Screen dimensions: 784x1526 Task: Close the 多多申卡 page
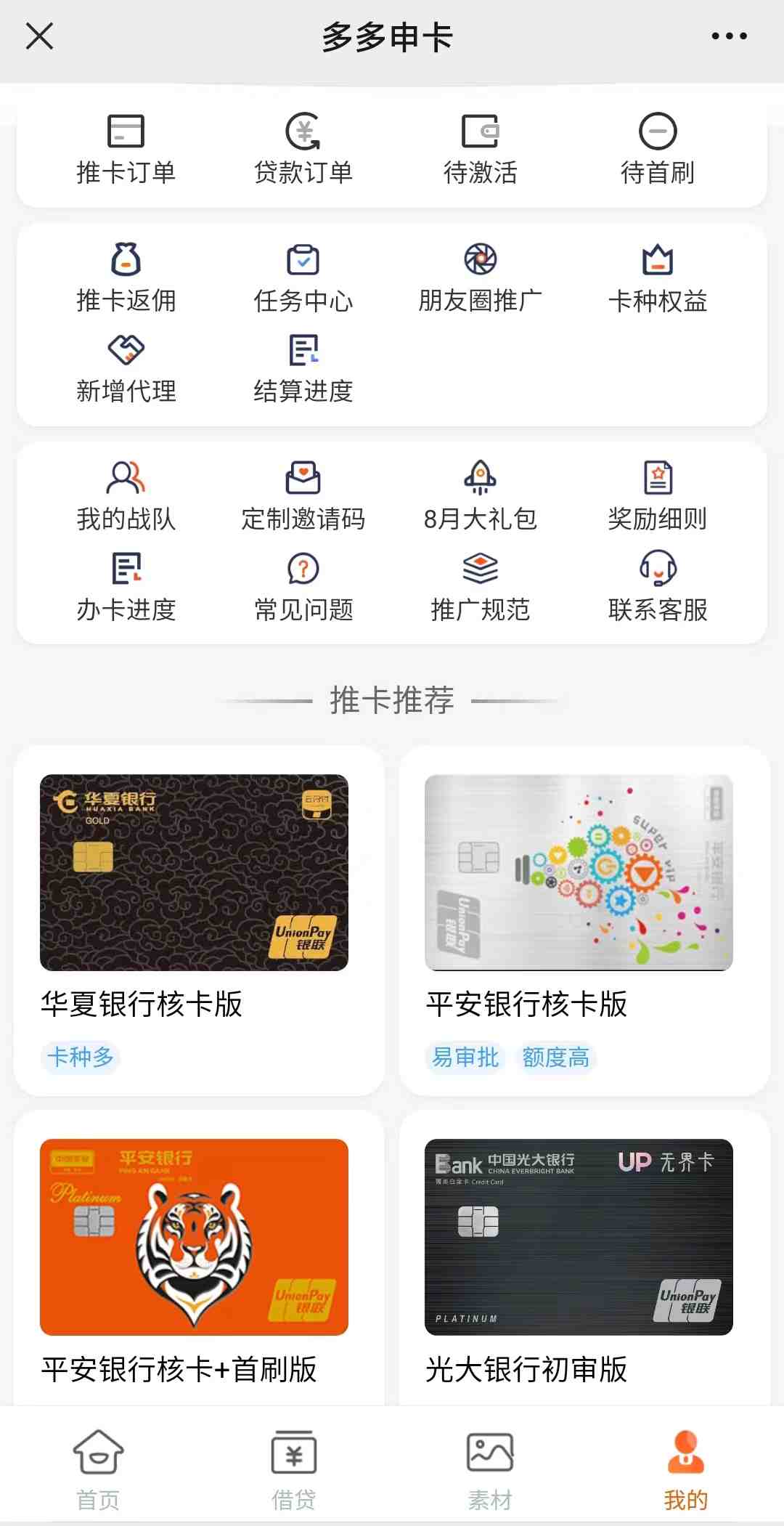pos(39,36)
